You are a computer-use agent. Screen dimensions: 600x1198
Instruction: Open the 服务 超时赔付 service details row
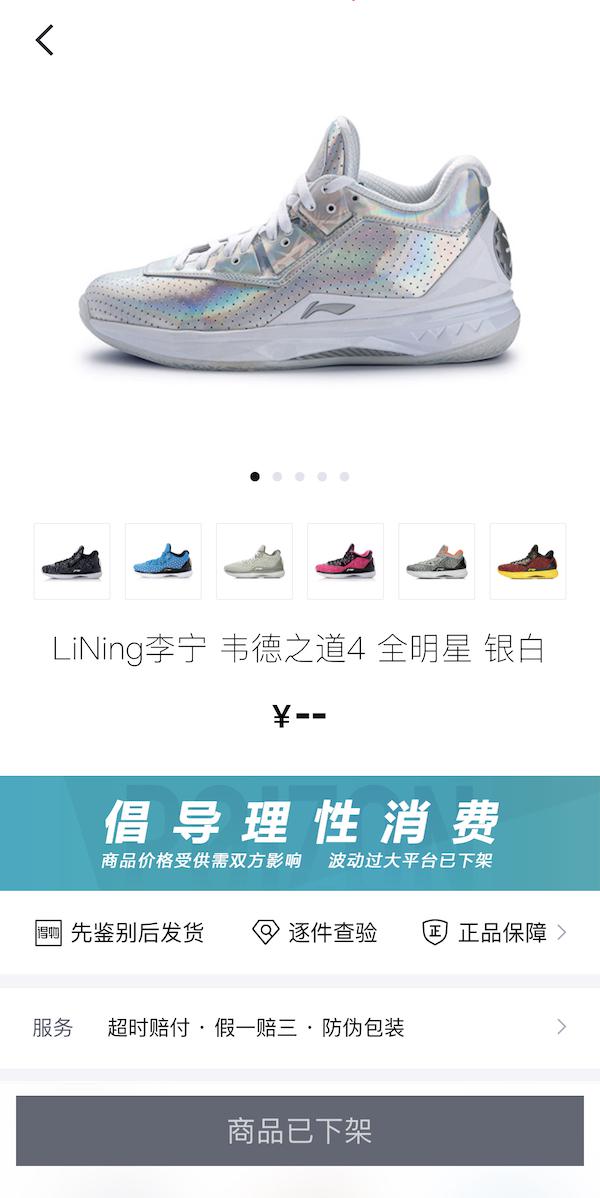click(x=300, y=1027)
